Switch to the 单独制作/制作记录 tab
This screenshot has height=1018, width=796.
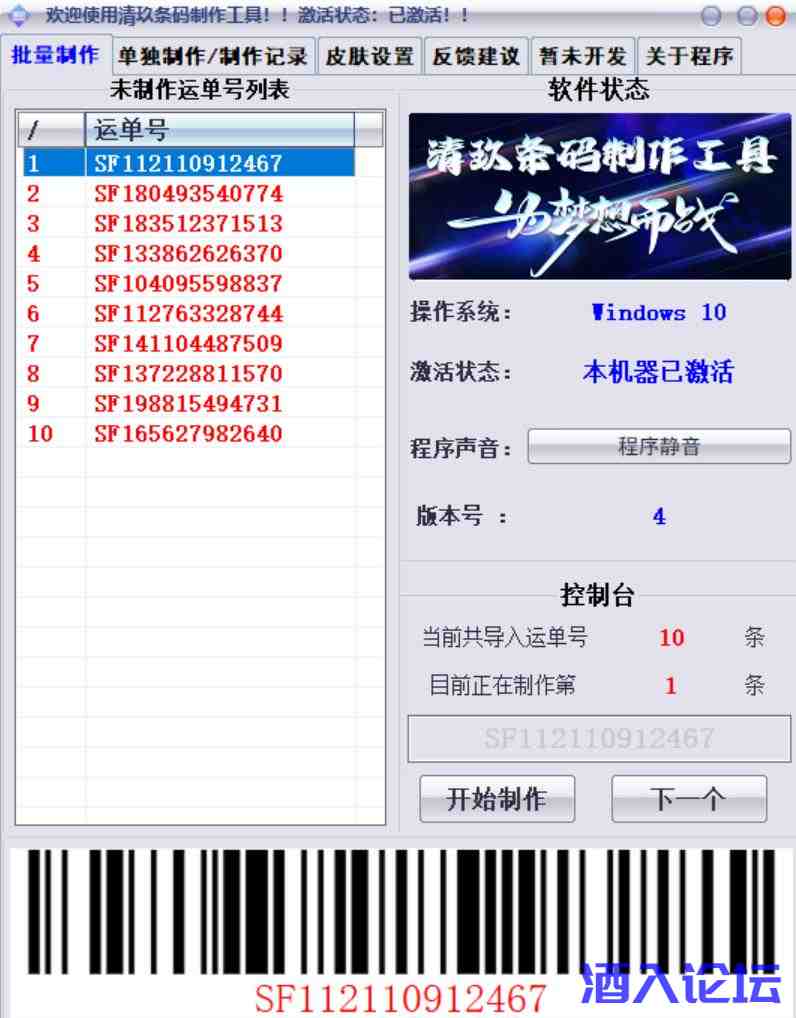pyautogui.click(x=212, y=56)
